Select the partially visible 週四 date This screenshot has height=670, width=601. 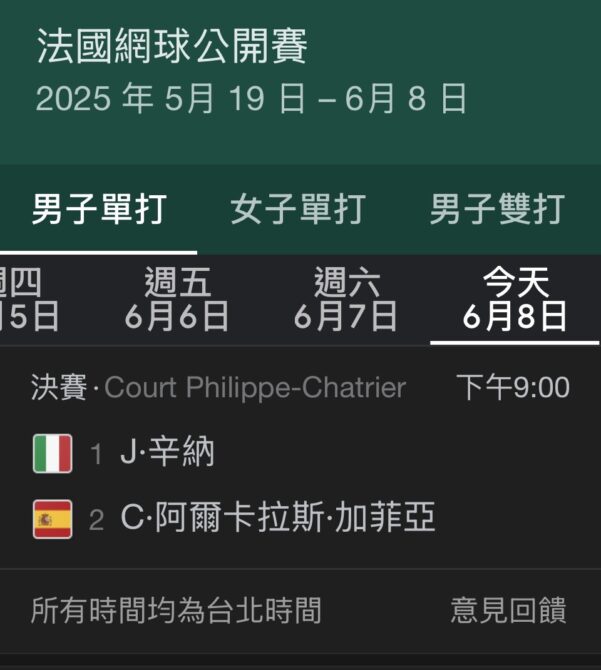pyautogui.click(x=28, y=300)
